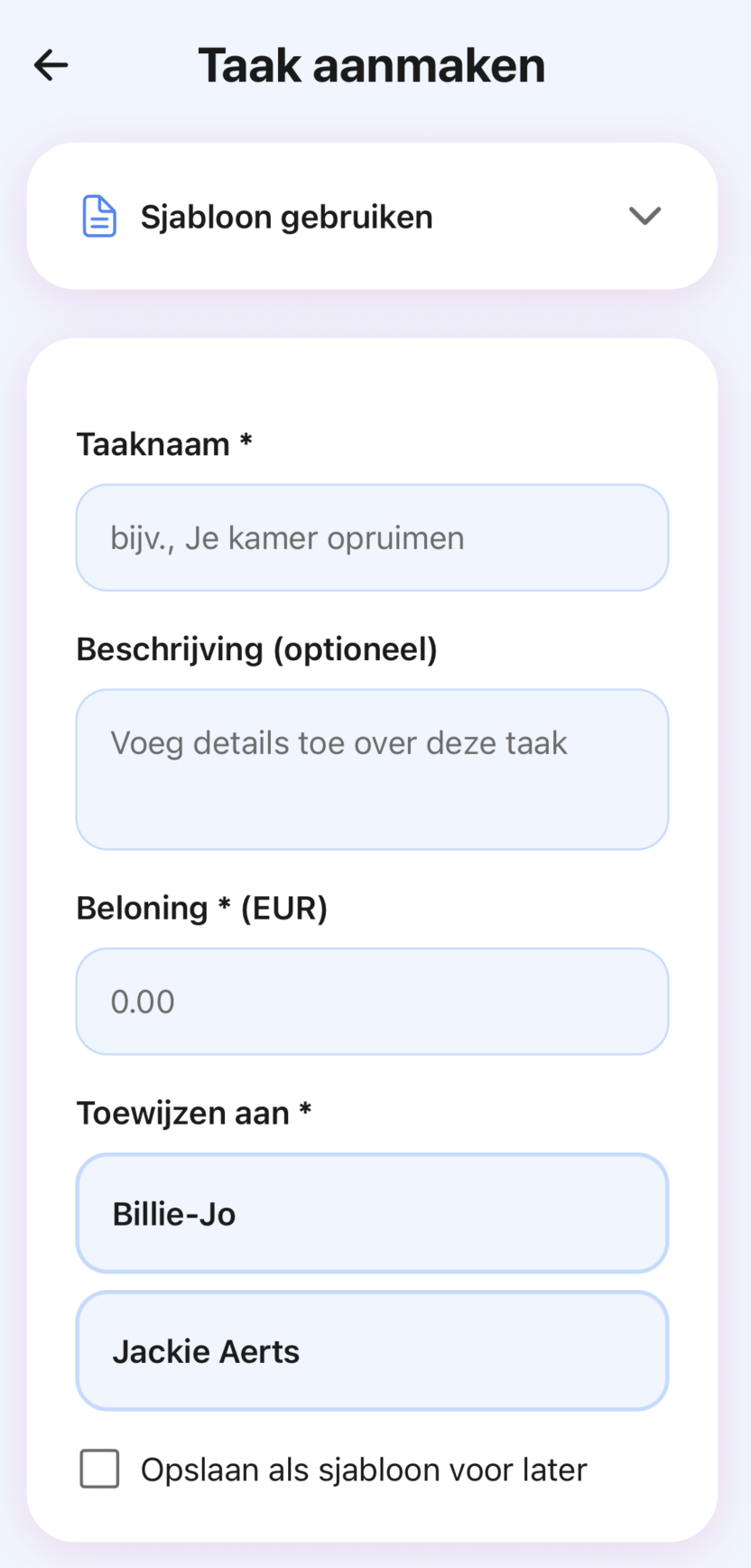Click the Beloning amount field showing 0.00
This screenshot has height=1568, width=751.
click(372, 1001)
